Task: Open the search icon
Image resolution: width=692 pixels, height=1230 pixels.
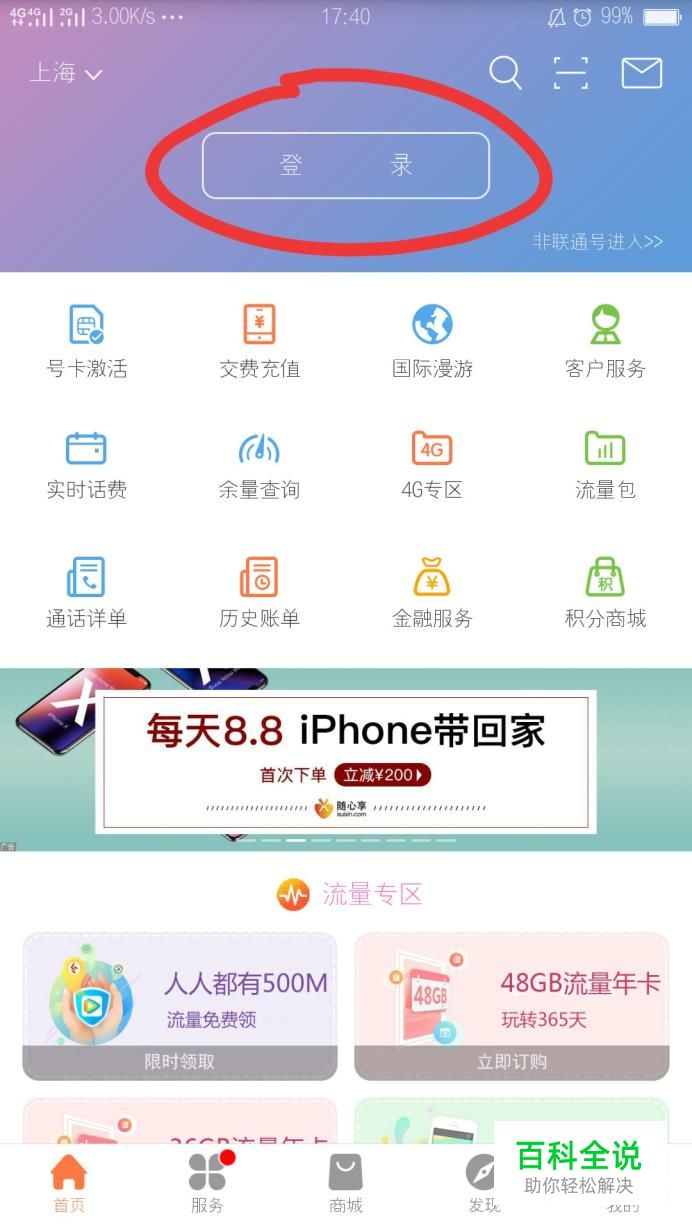Action: pyautogui.click(x=505, y=73)
